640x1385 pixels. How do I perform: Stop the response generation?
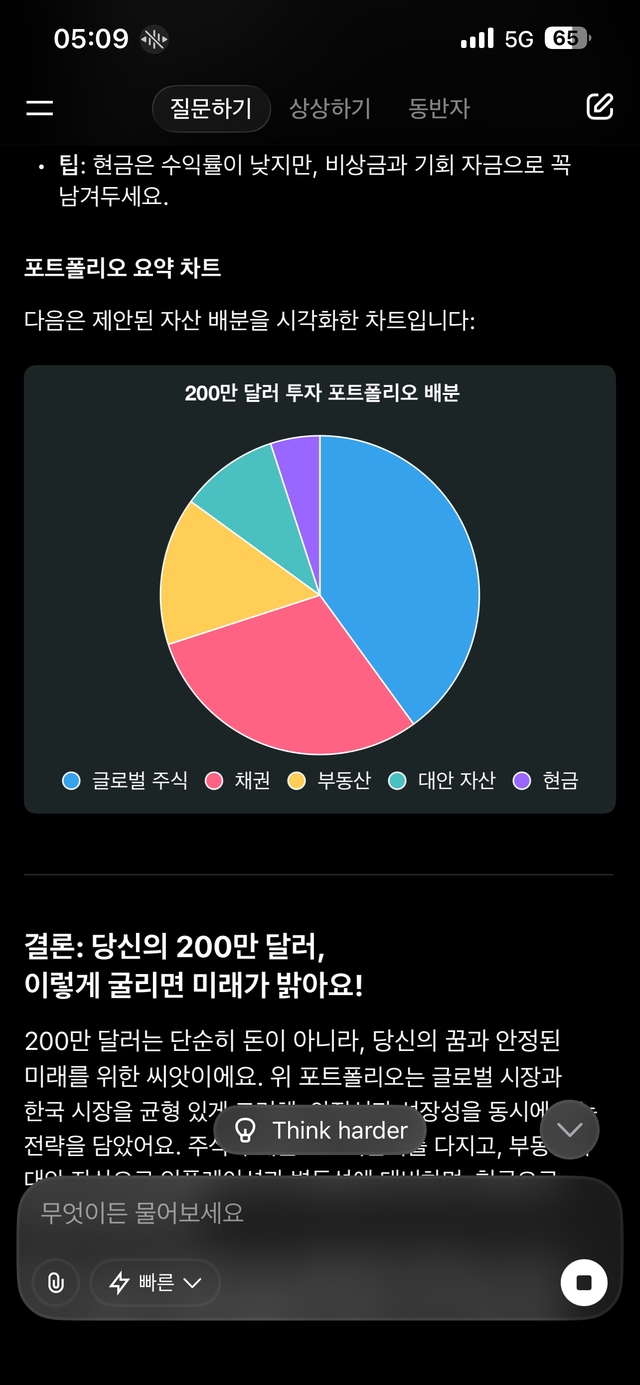(x=584, y=1282)
